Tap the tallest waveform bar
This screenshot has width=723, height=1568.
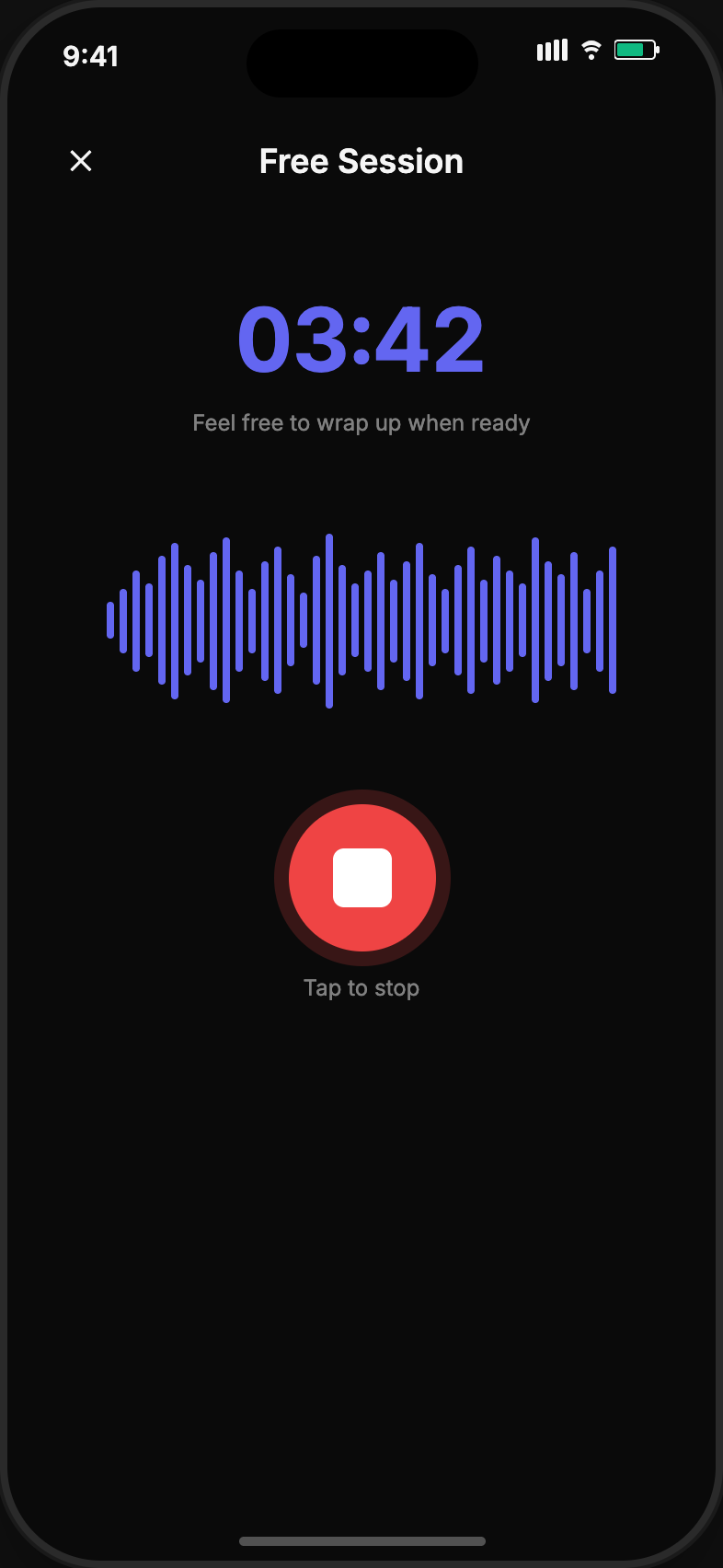coord(329,620)
